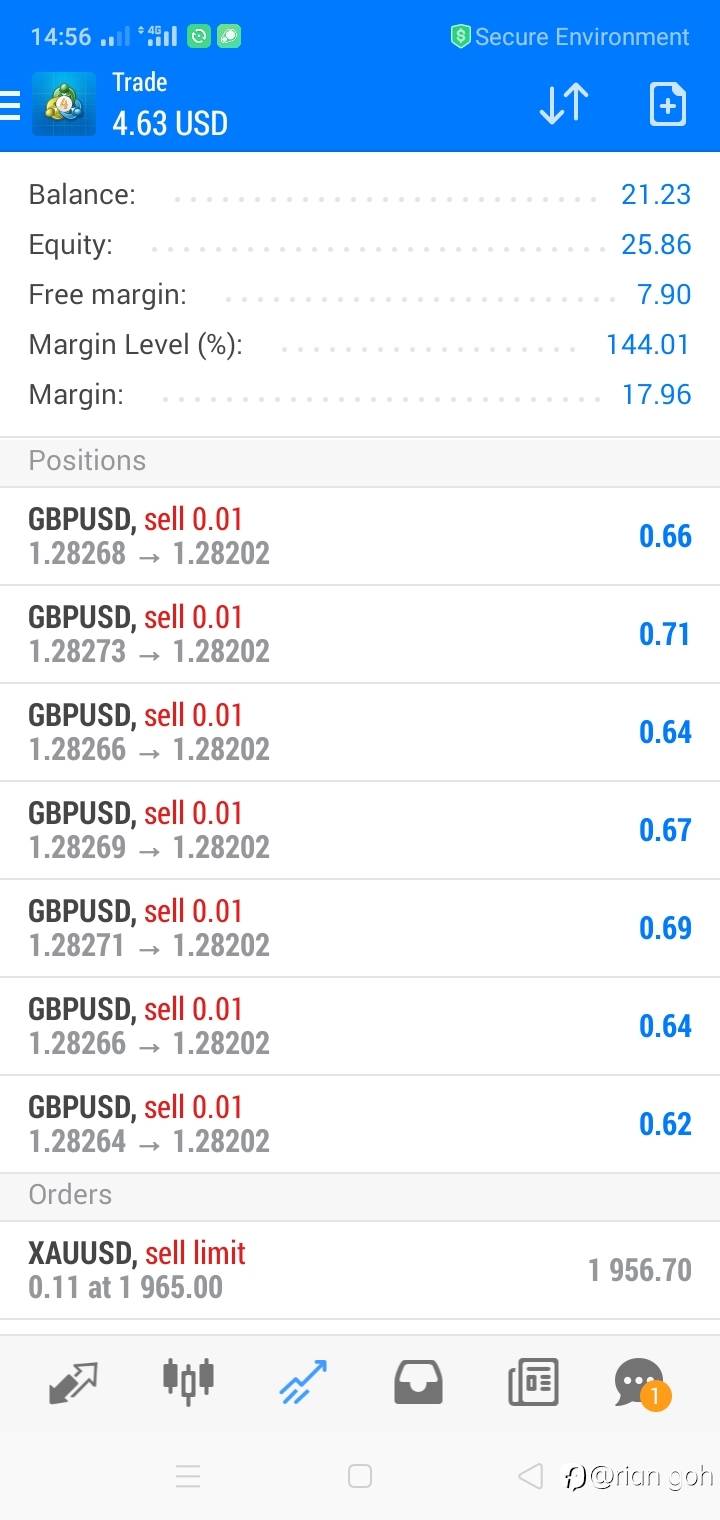Open GBPUSD position opened at 1.28268
The height and width of the screenshot is (1520, 720).
[360, 536]
